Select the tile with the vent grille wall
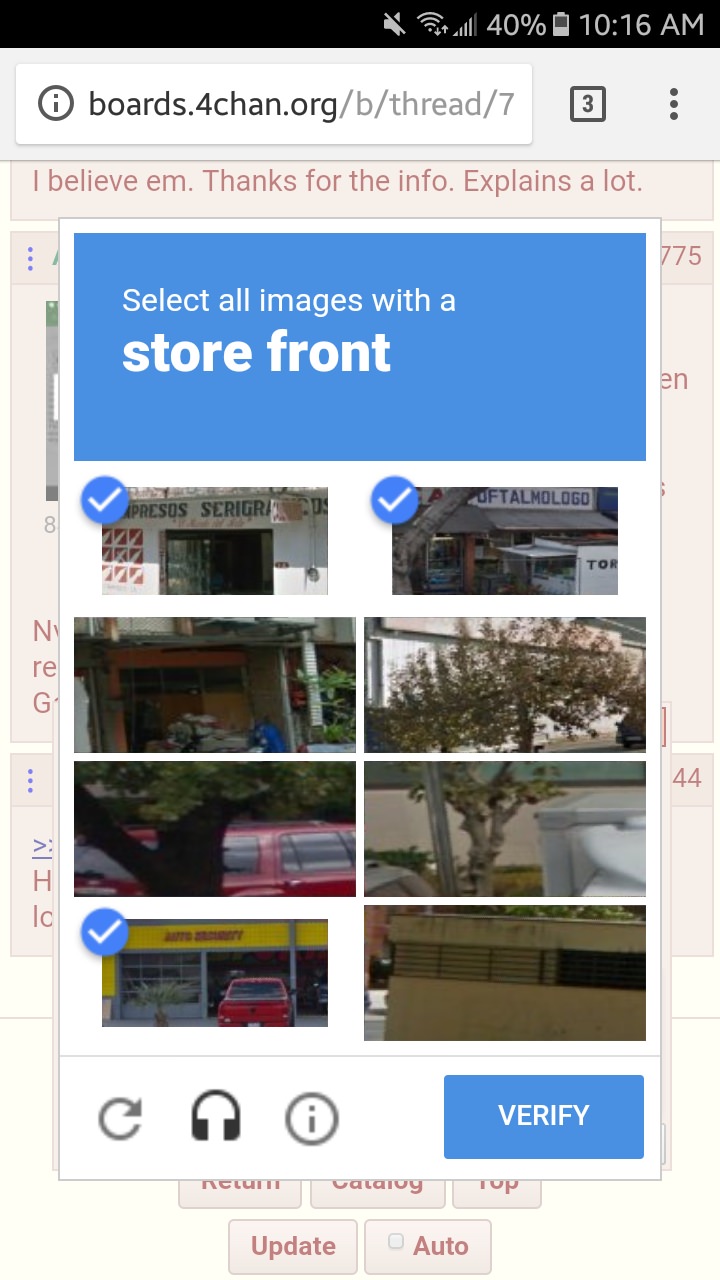Image resolution: width=720 pixels, height=1280 pixels. (x=505, y=973)
